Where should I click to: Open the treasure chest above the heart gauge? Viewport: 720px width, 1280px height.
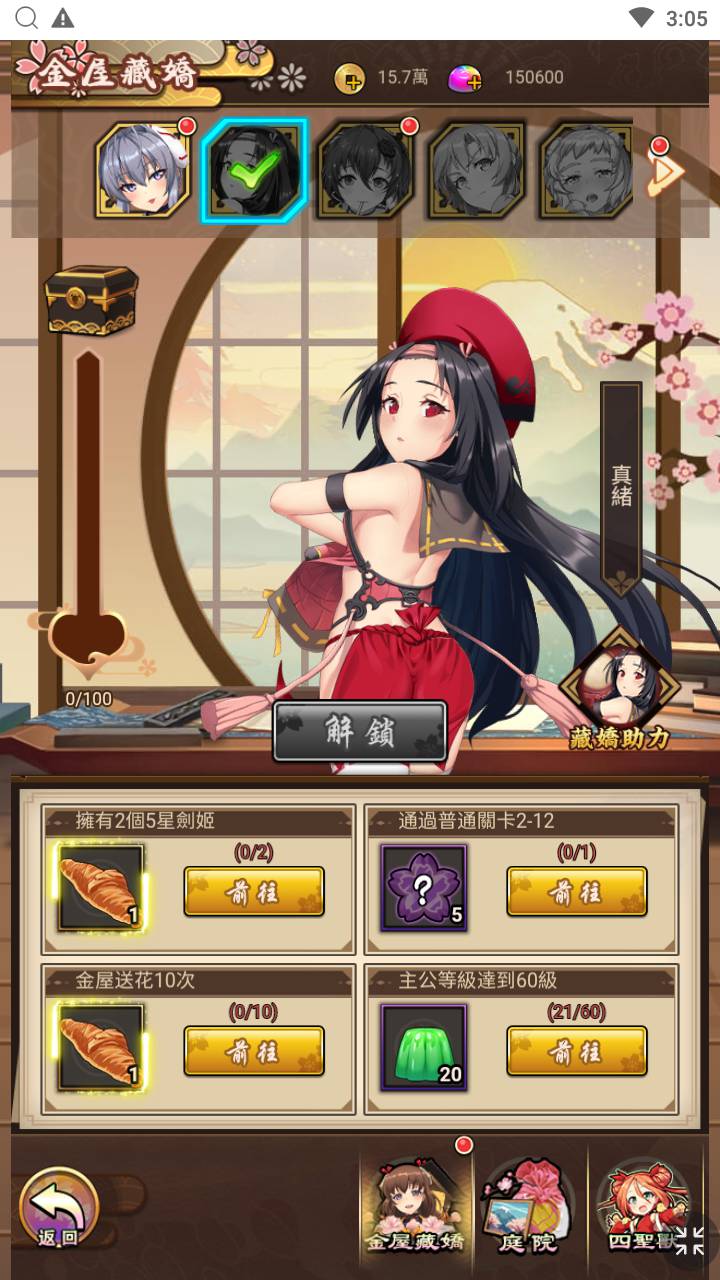pos(90,298)
